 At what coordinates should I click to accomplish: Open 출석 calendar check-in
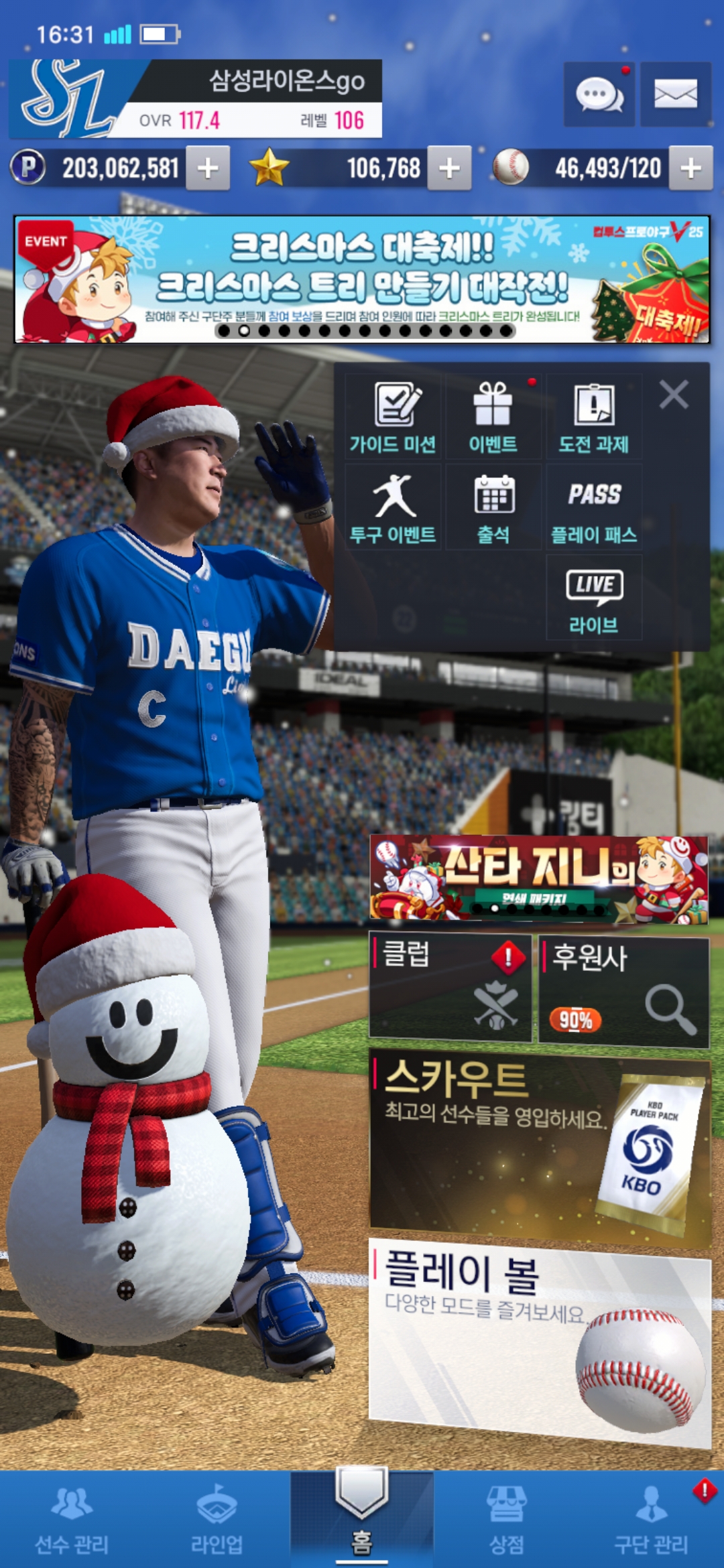coord(493,508)
